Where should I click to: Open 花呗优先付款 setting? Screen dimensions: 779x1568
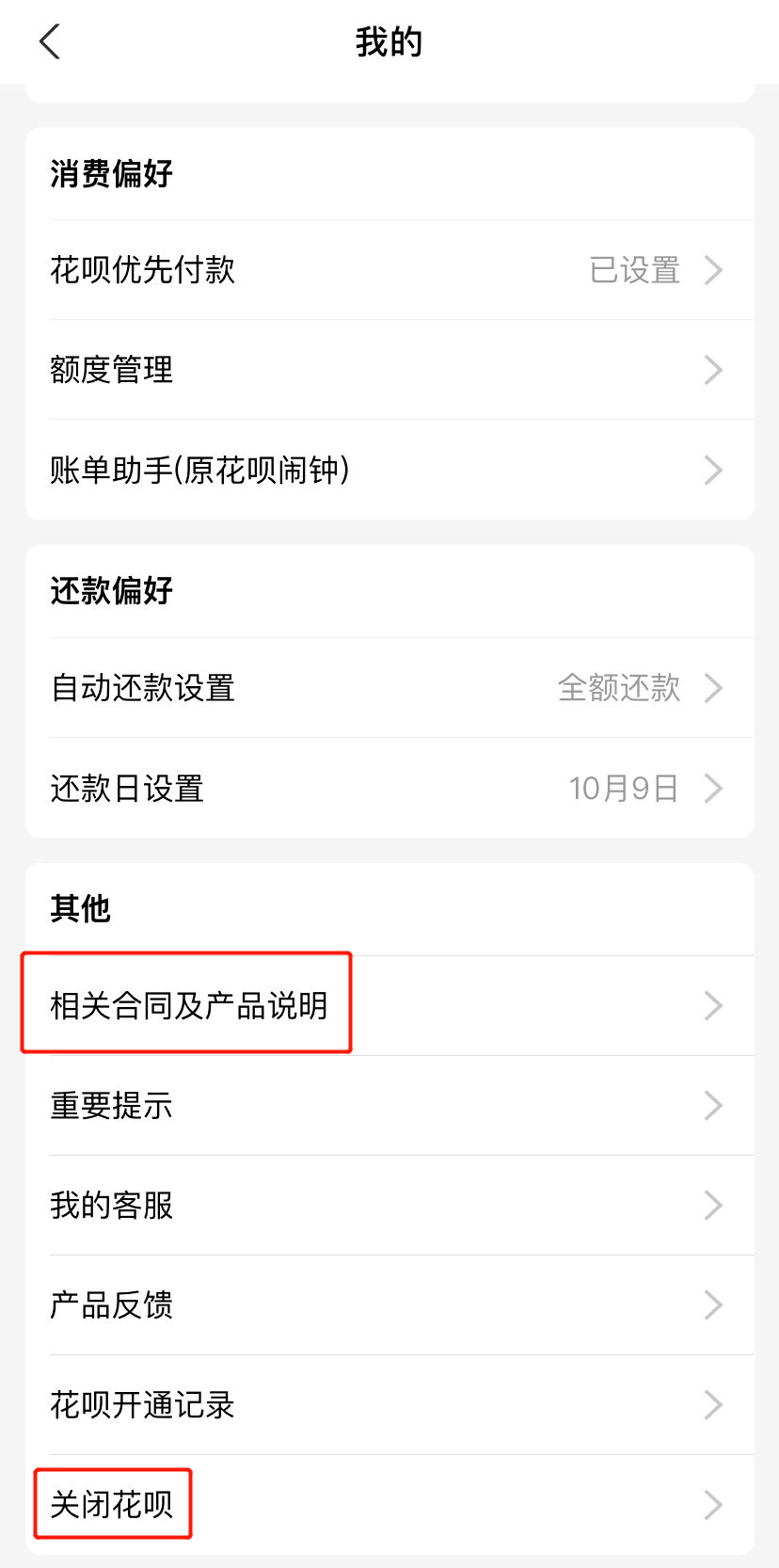(389, 270)
